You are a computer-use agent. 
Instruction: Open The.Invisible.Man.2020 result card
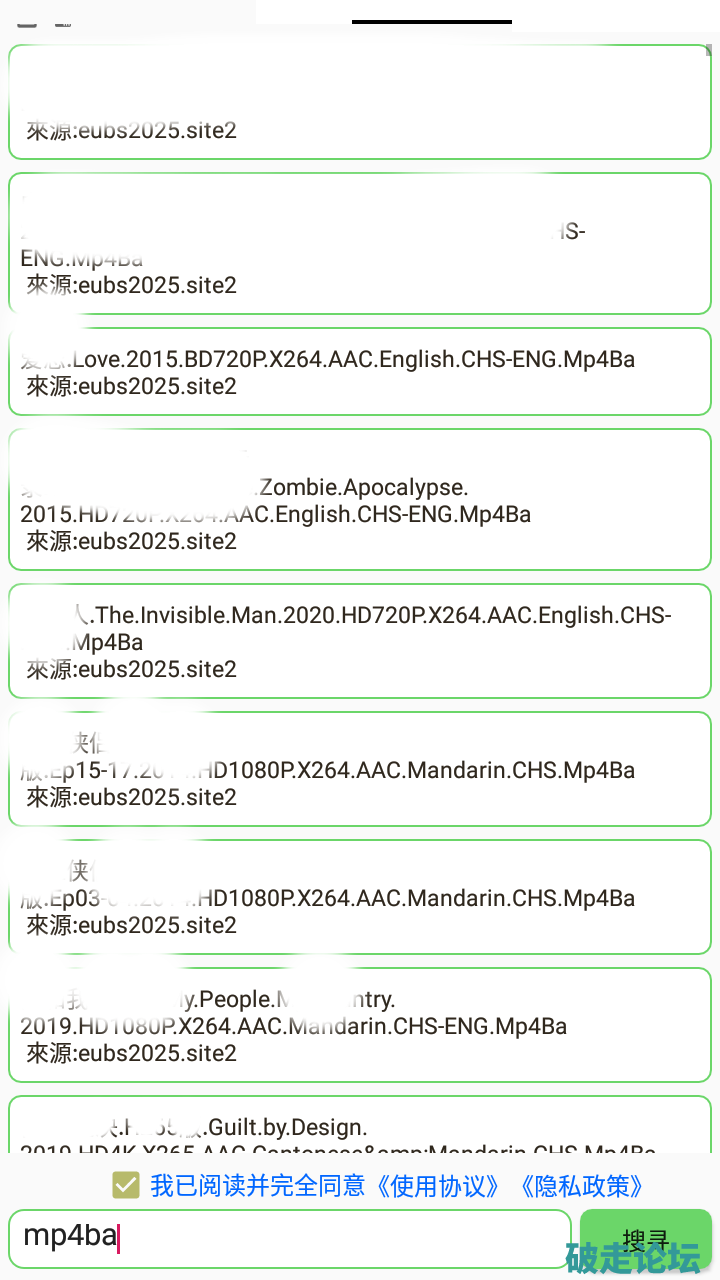(x=360, y=641)
